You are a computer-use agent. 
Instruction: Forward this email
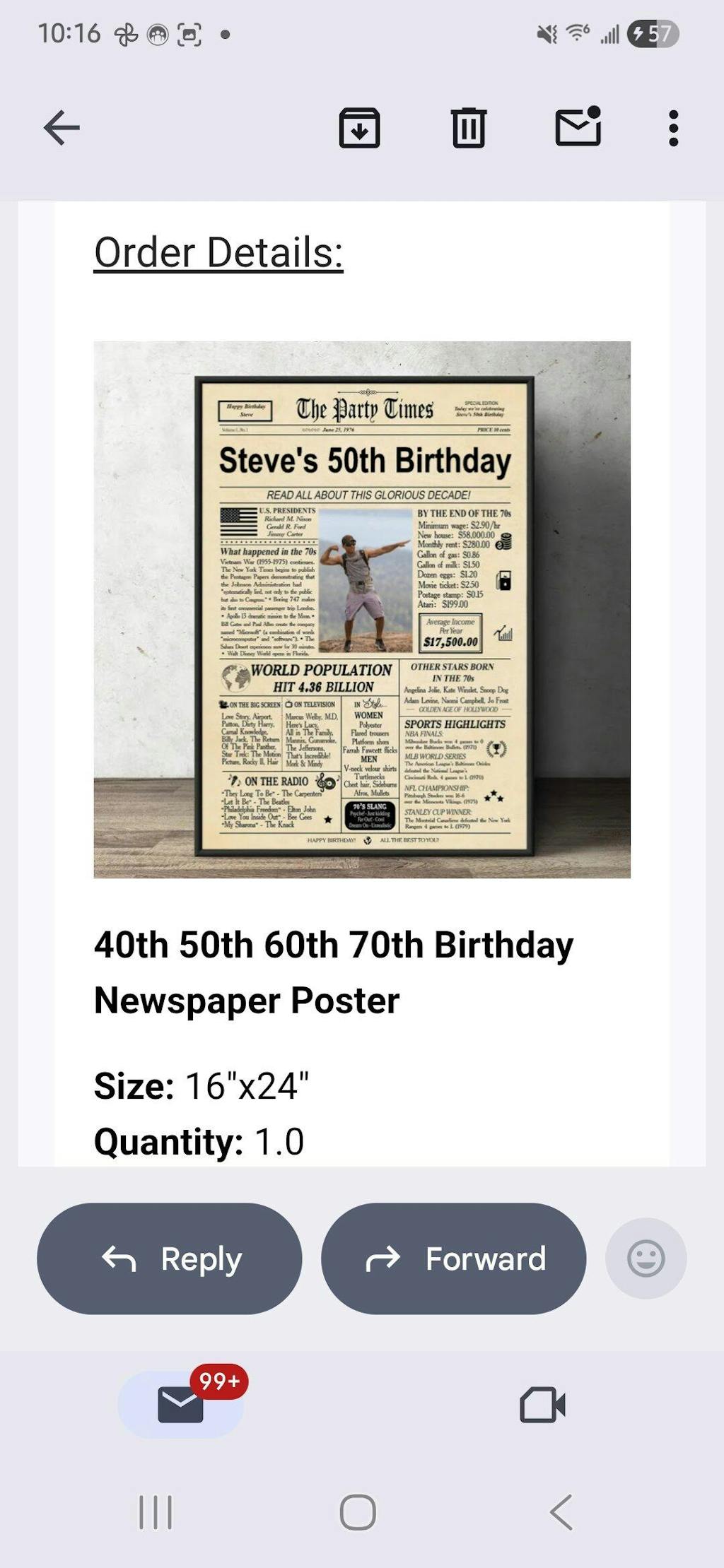[453, 1258]
